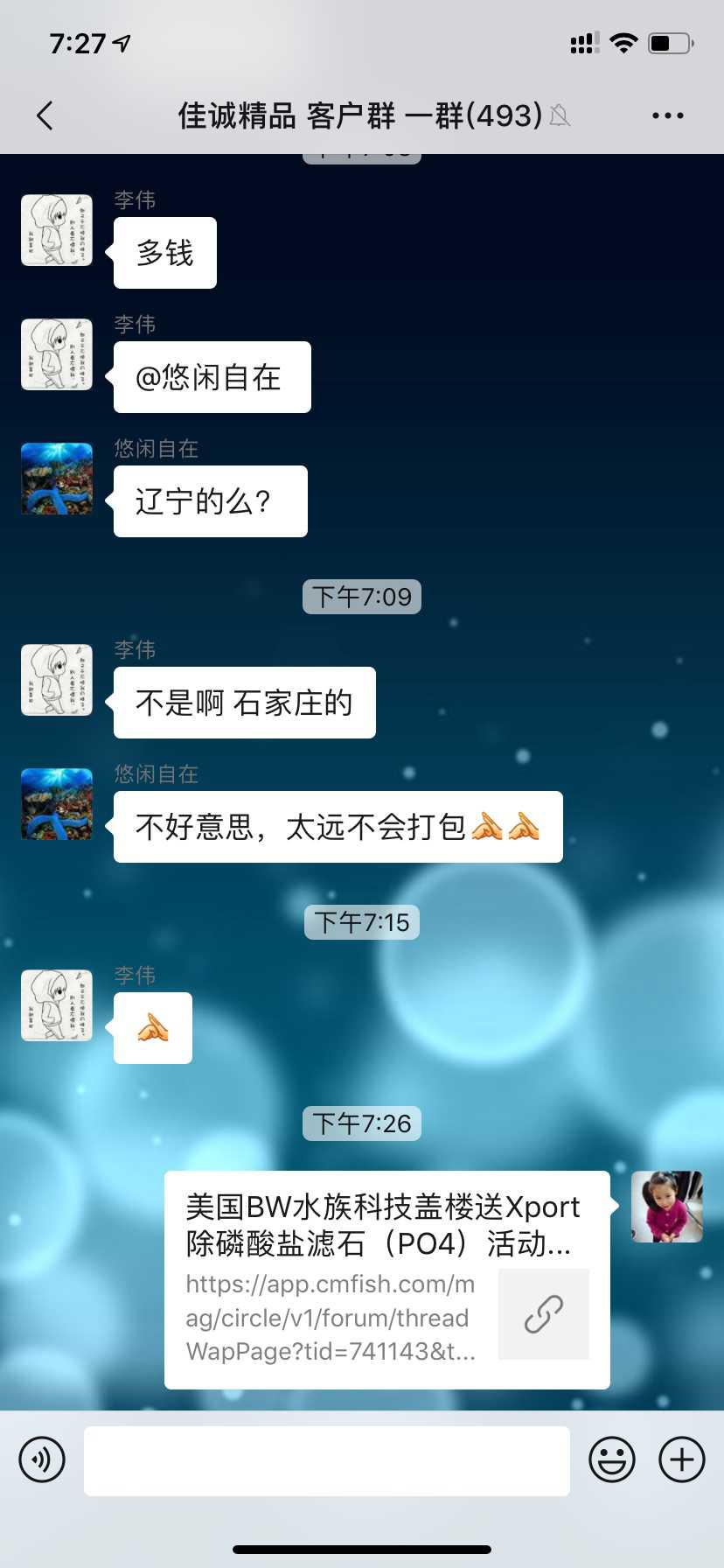The height and width of the screenshot is (1568, 724).
Task: Open the three-dot chat options menu
Action: [x=668, y=115]
